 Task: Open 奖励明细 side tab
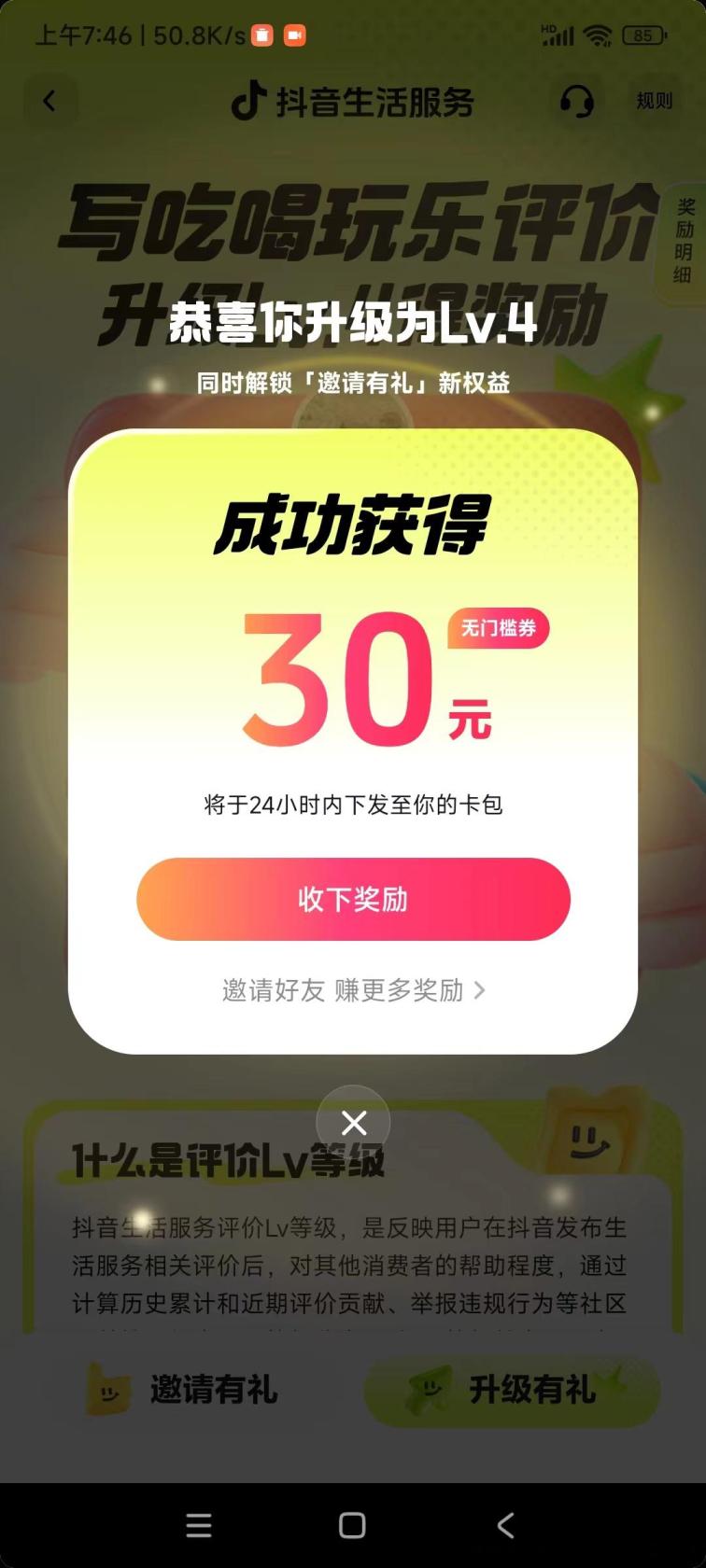point(685,241)
